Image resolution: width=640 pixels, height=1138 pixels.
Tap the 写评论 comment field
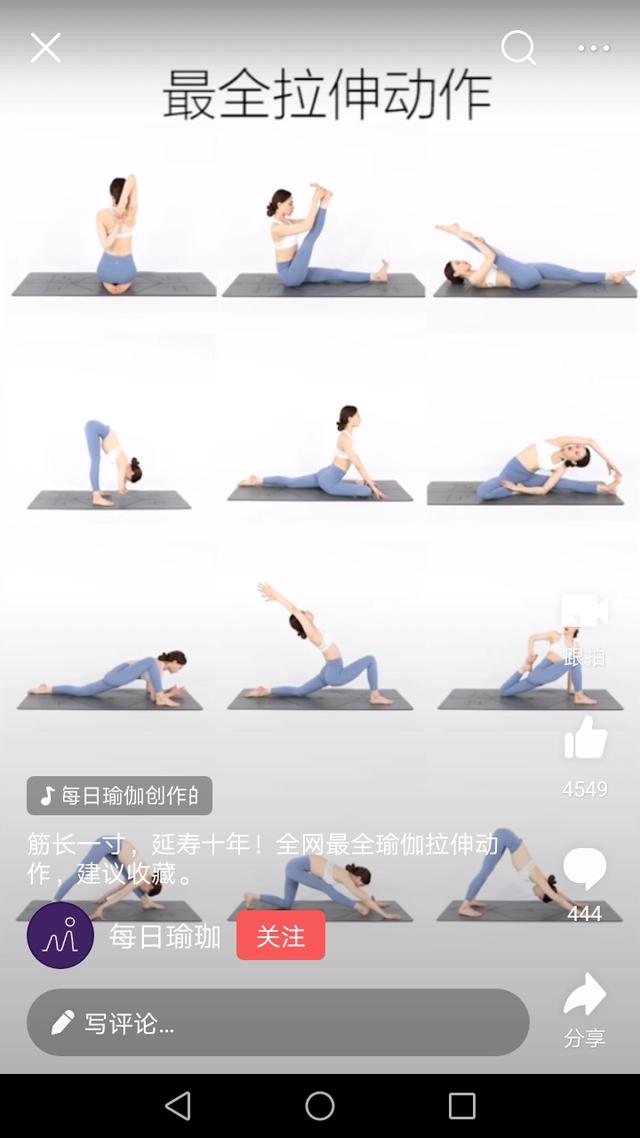[277, 1023]
